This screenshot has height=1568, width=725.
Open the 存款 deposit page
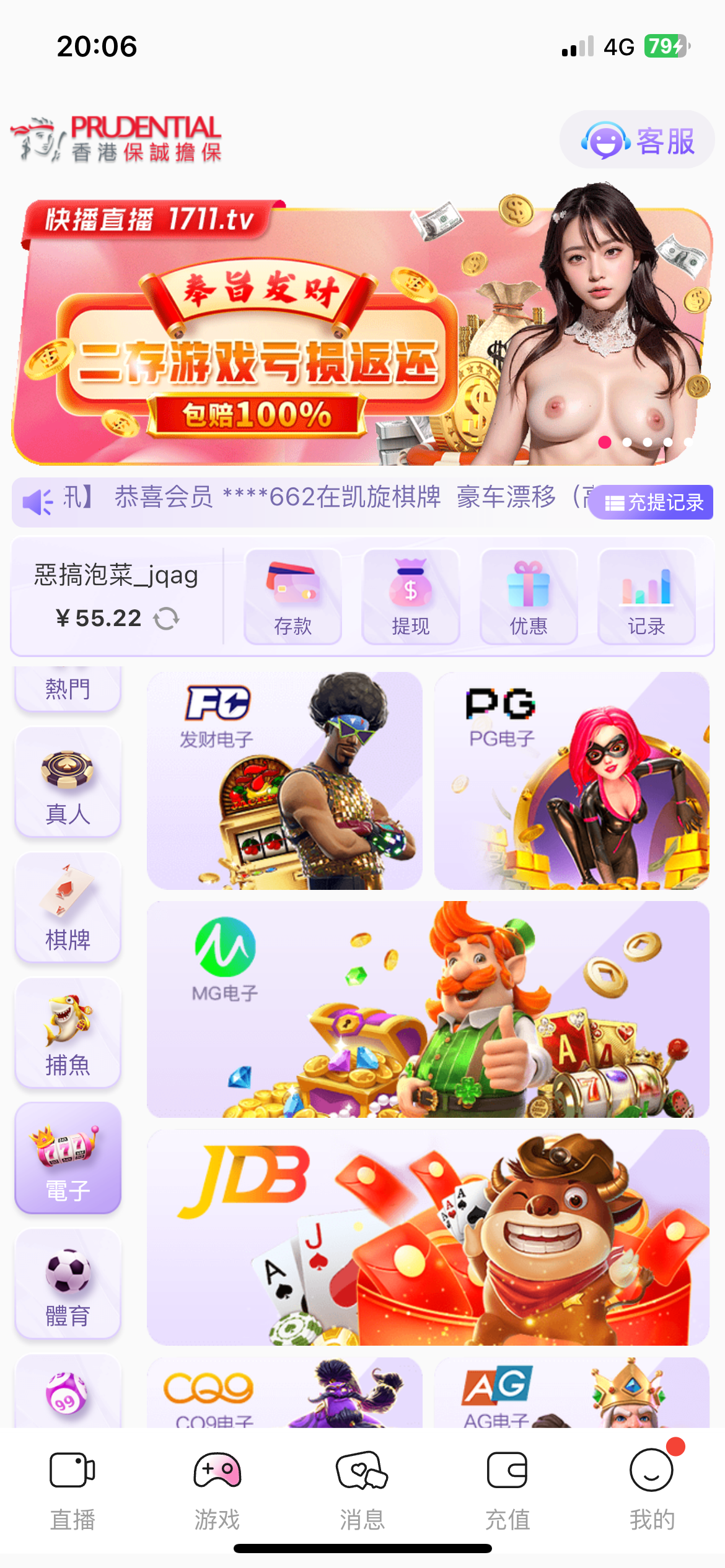(293, 597)
